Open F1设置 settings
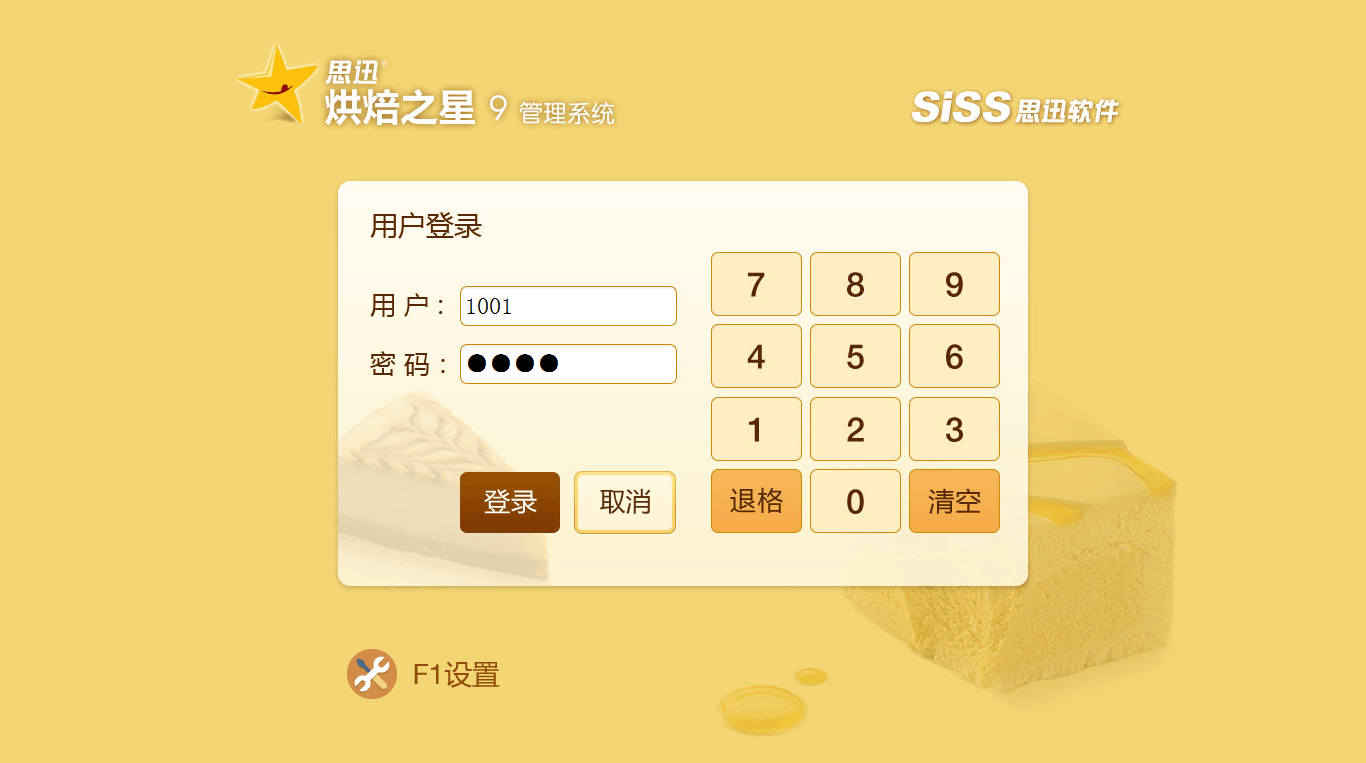Image resolution: width=1366 pixels, height=763 pixels. point(424,674)
